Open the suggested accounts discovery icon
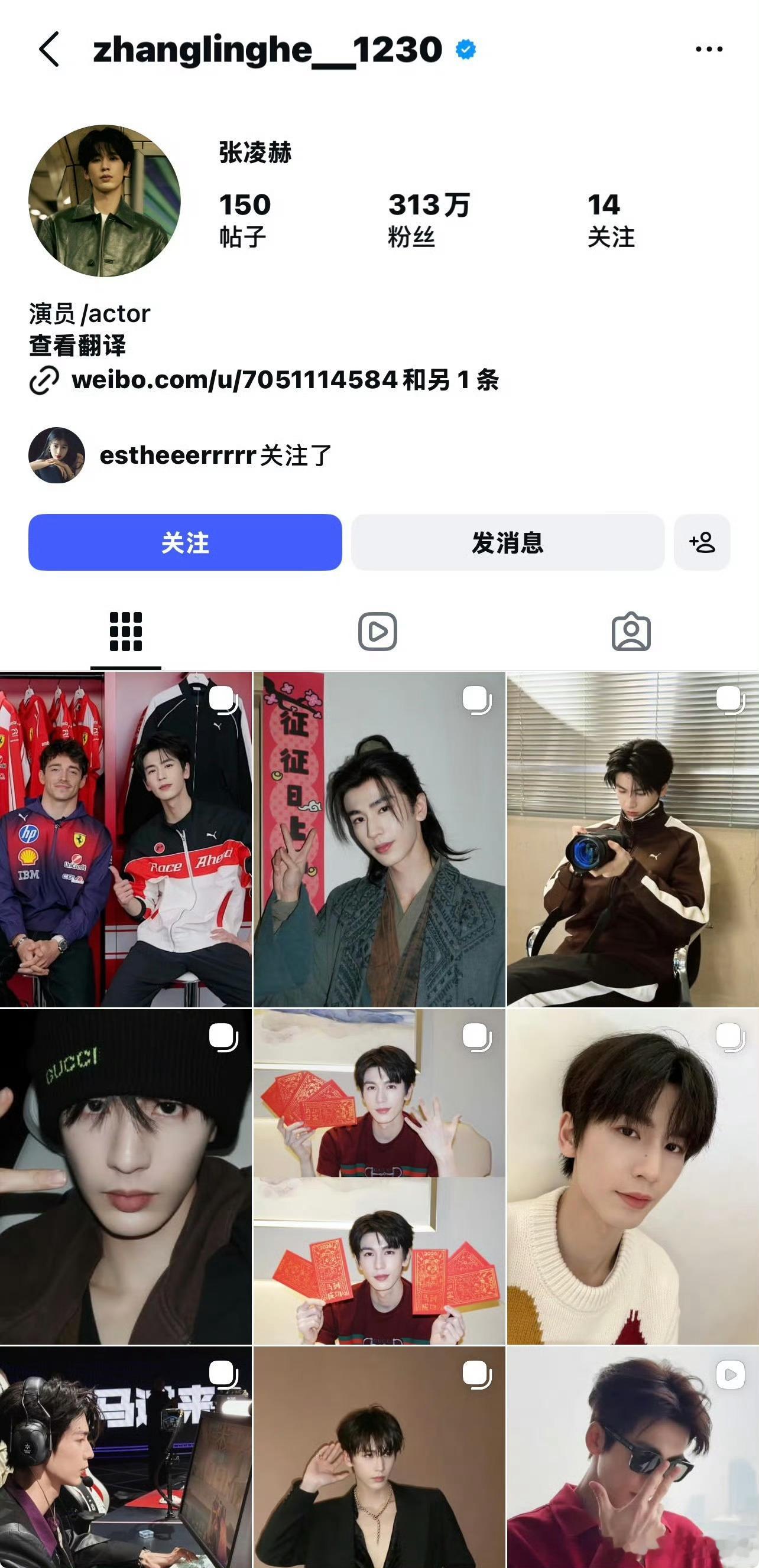759x1568 pixels. click(x=700, y=544)
